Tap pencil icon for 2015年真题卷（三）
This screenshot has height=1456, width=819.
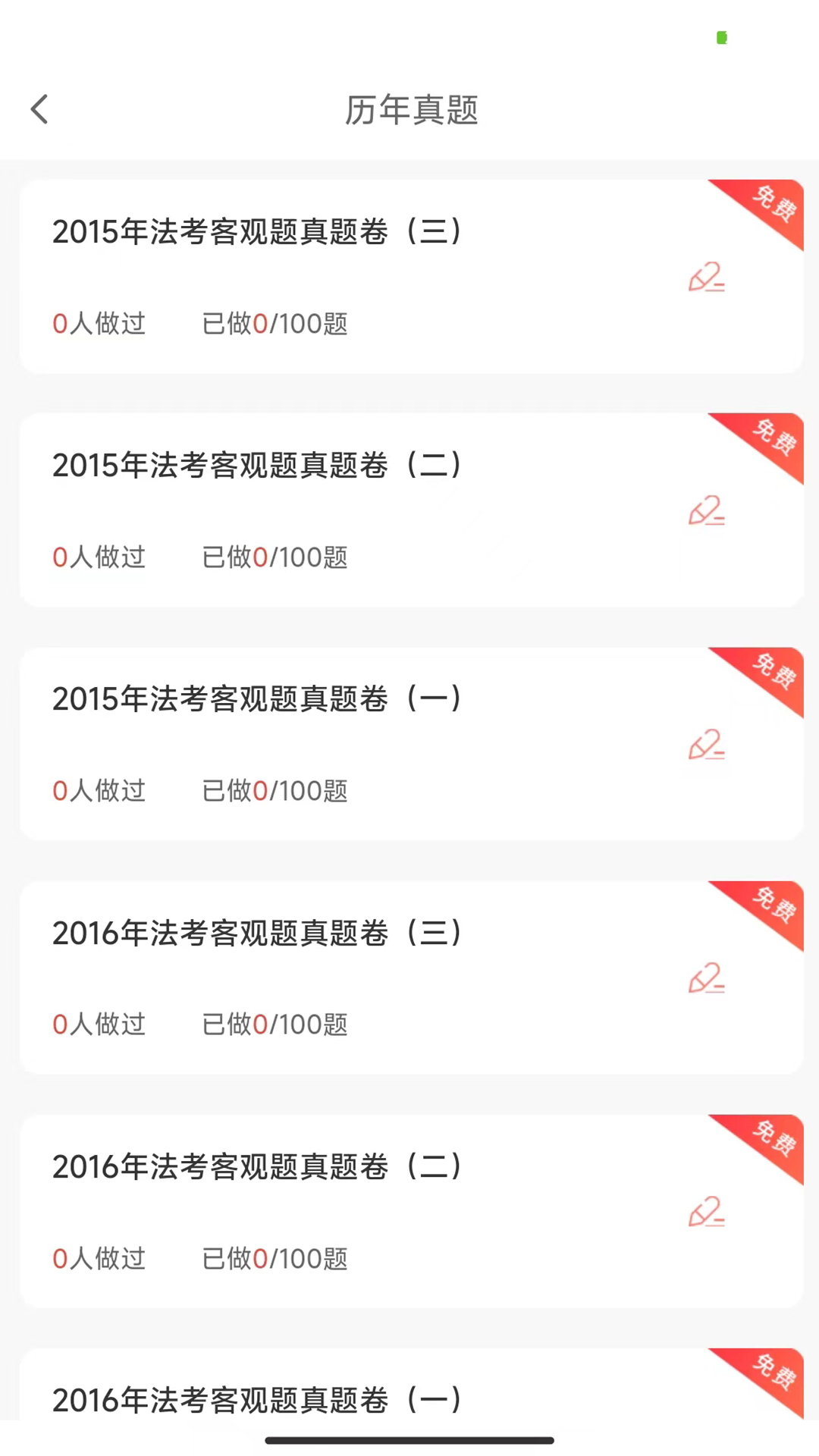pyautogui.click(x=706, y=278)
